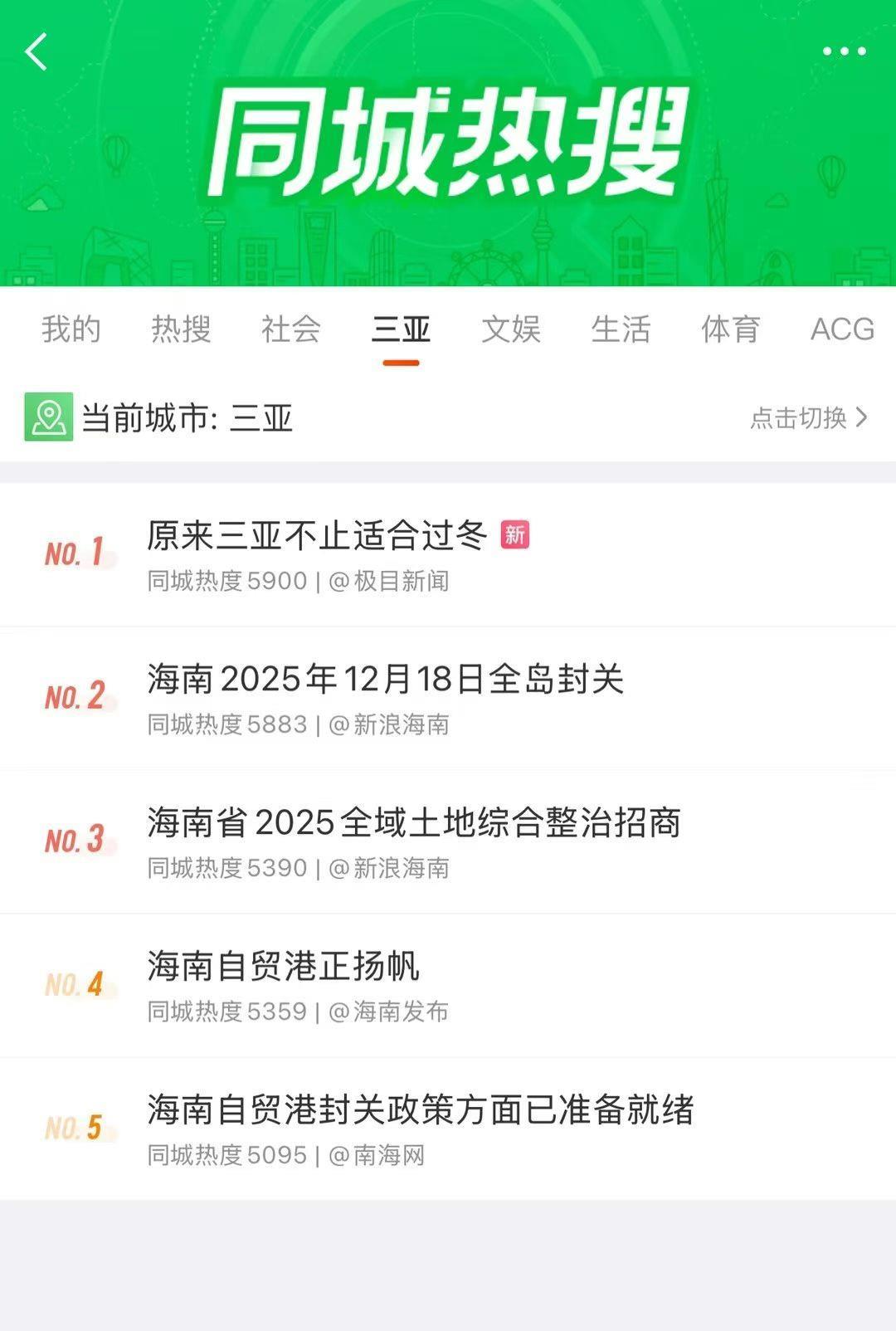View topic 海南自贸港封关政策方面已准备就绪
Image resolution: width=896 pixels, height=1331 pixels.
click(x=420, y=1110)
